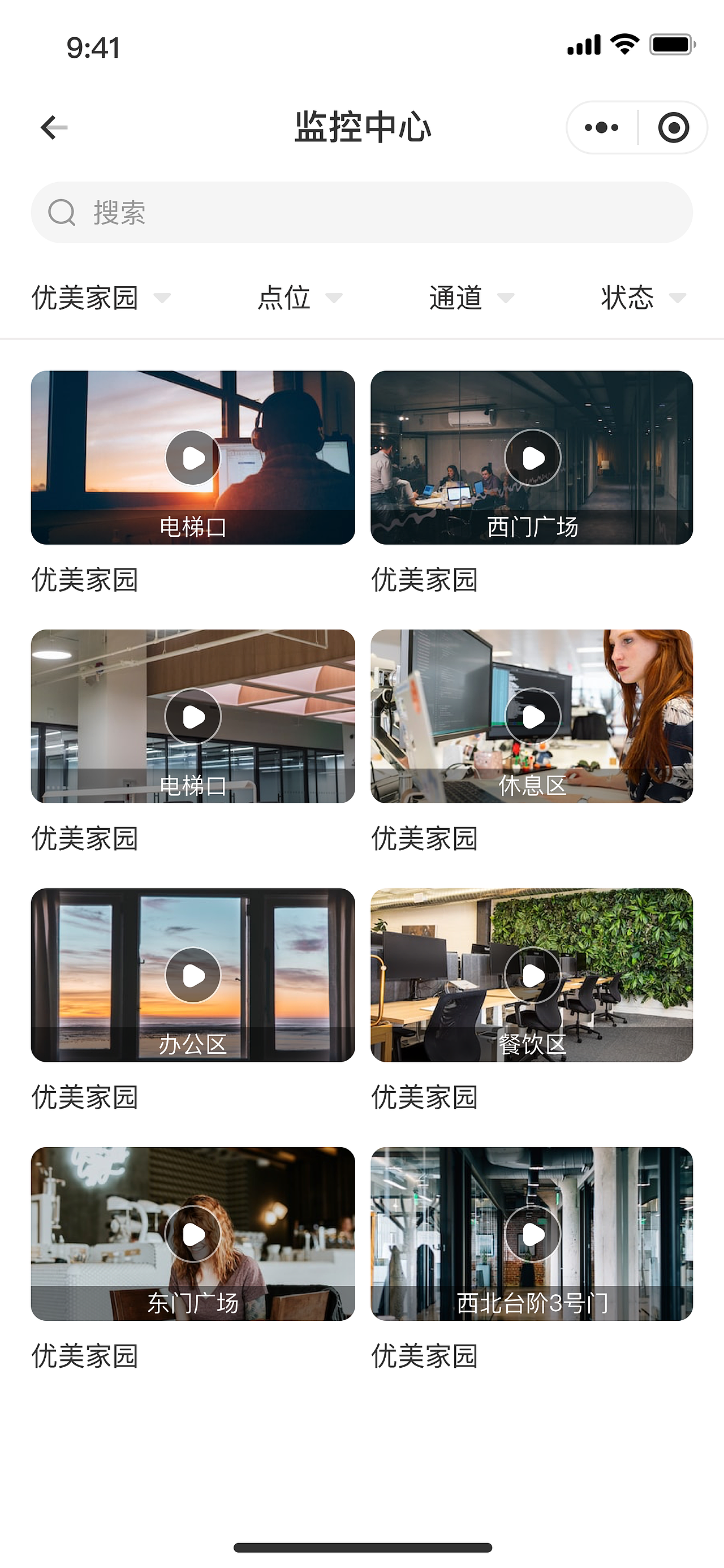This screenshot has width=724, height=1568.
Task: Play the 休息区 camera stream
Action: [x=532, y=717]
